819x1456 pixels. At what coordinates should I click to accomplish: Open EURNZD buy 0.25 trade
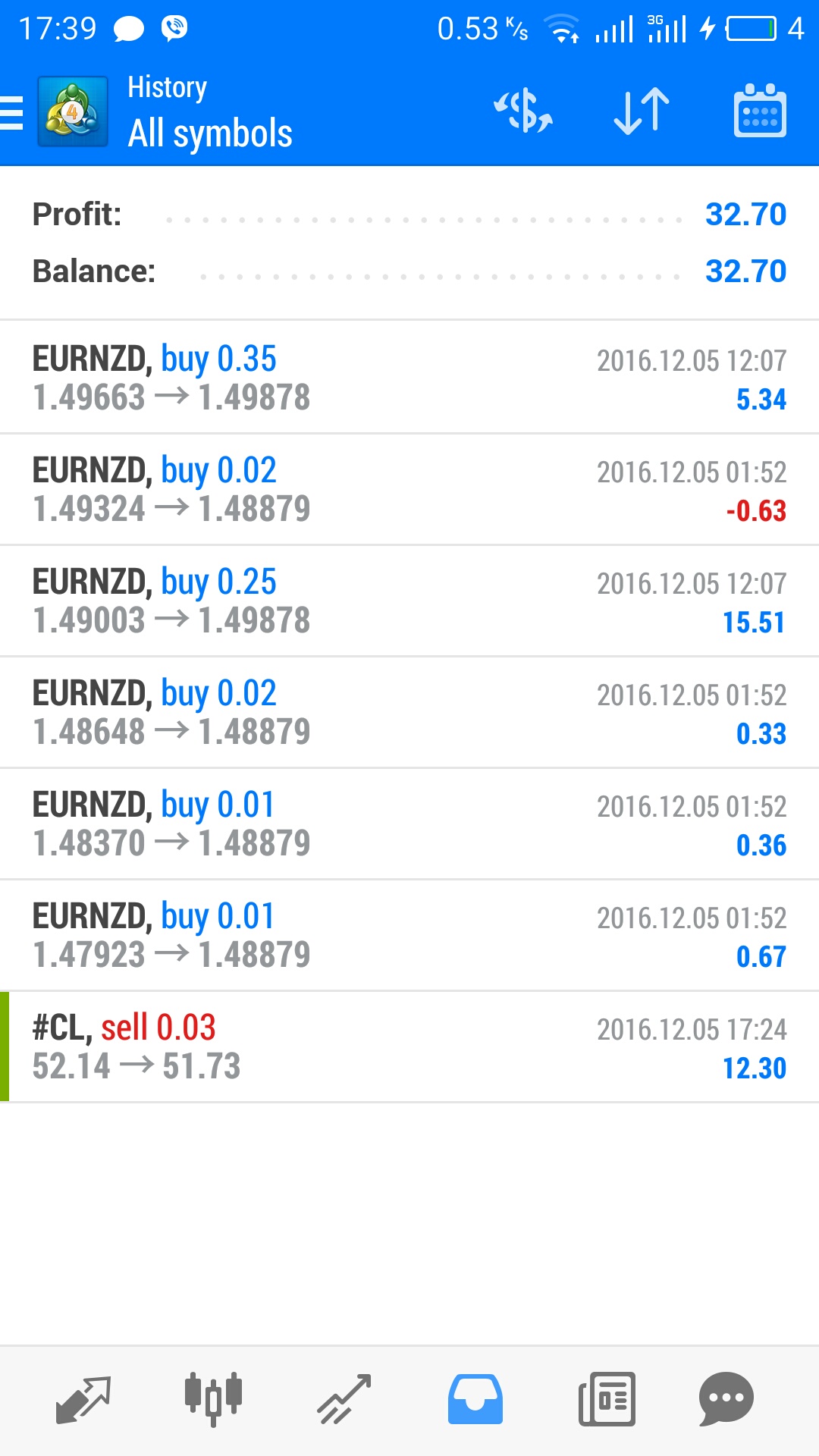(x=409, y=601)
